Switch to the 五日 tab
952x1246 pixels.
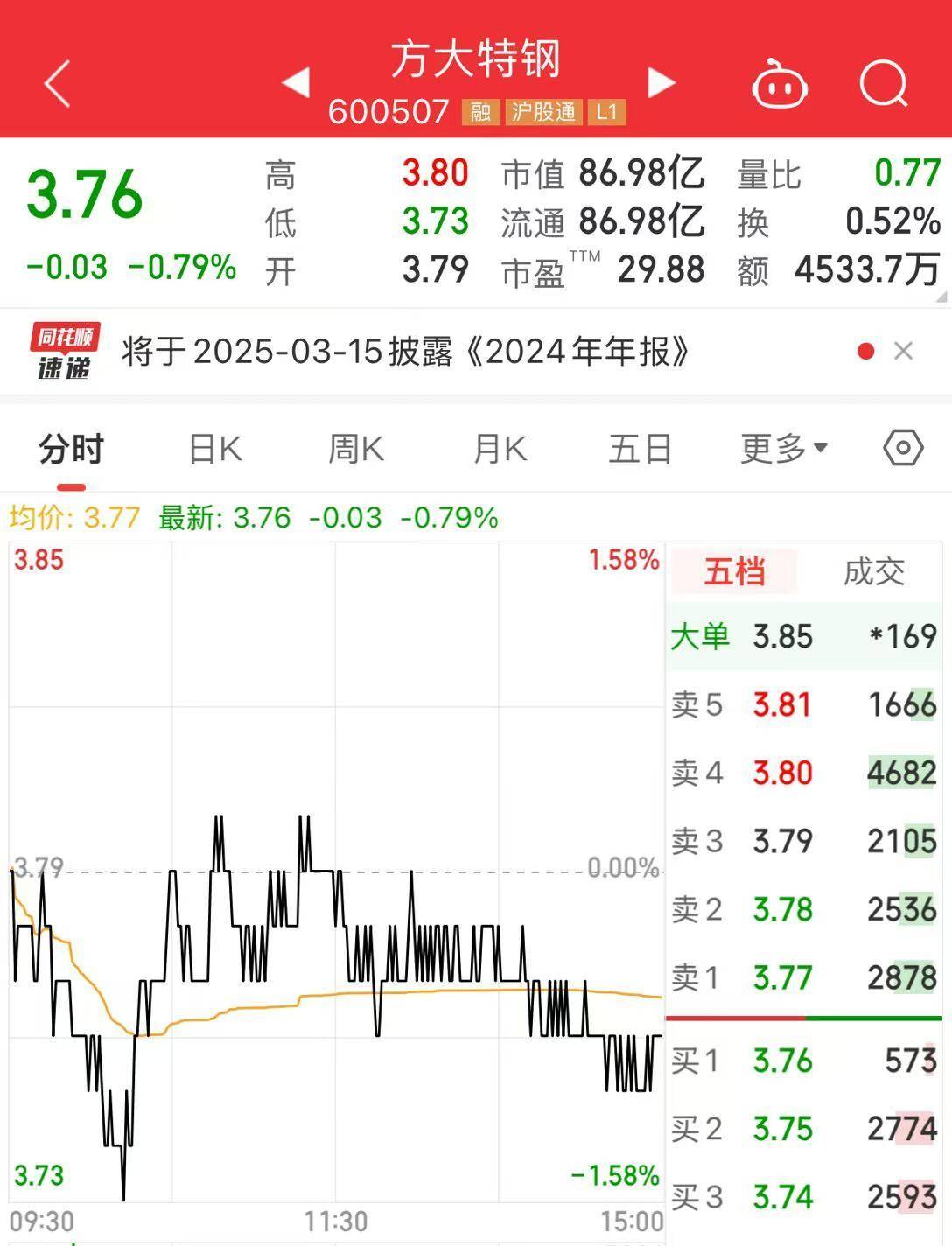(x=640, y=449)
